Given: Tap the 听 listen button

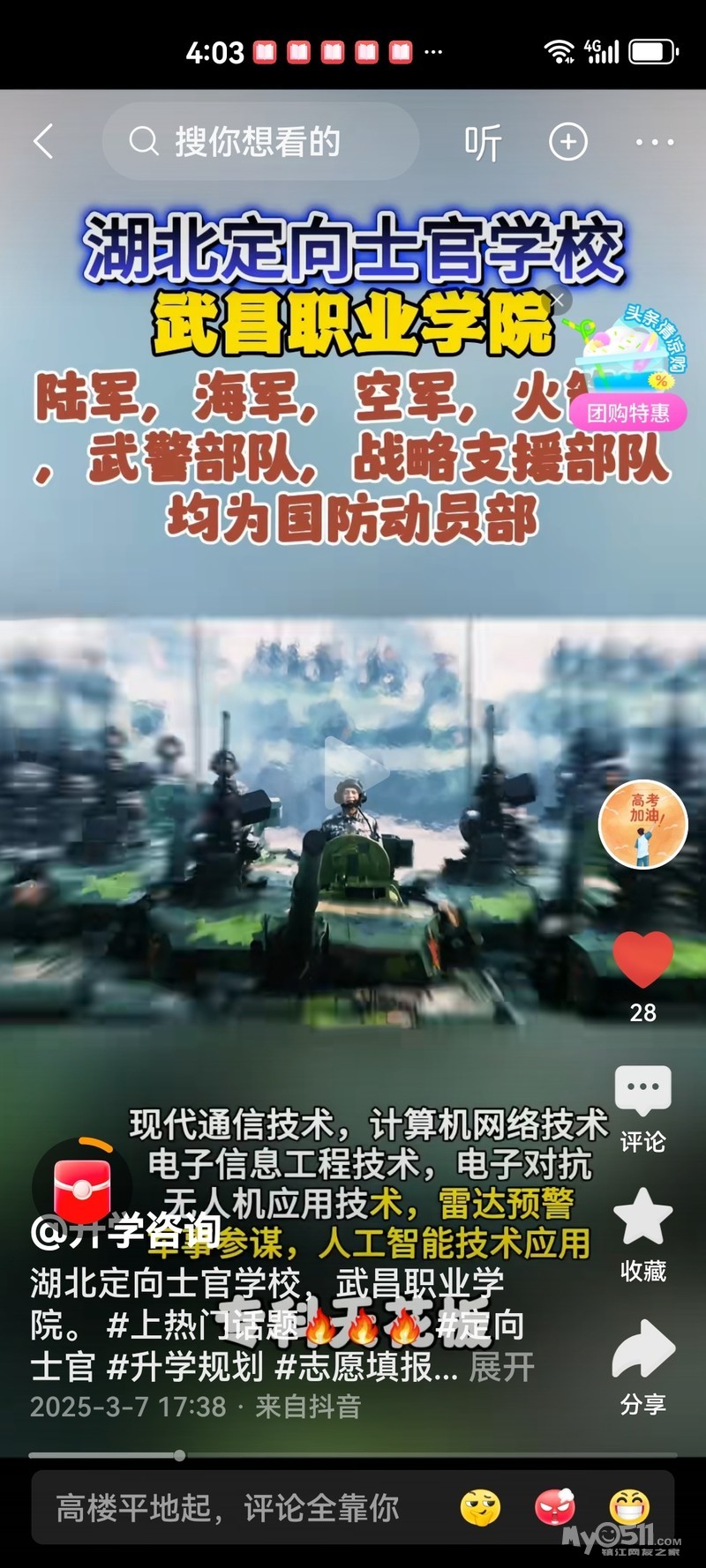Looking at the screenshot, I should (483, 142).
